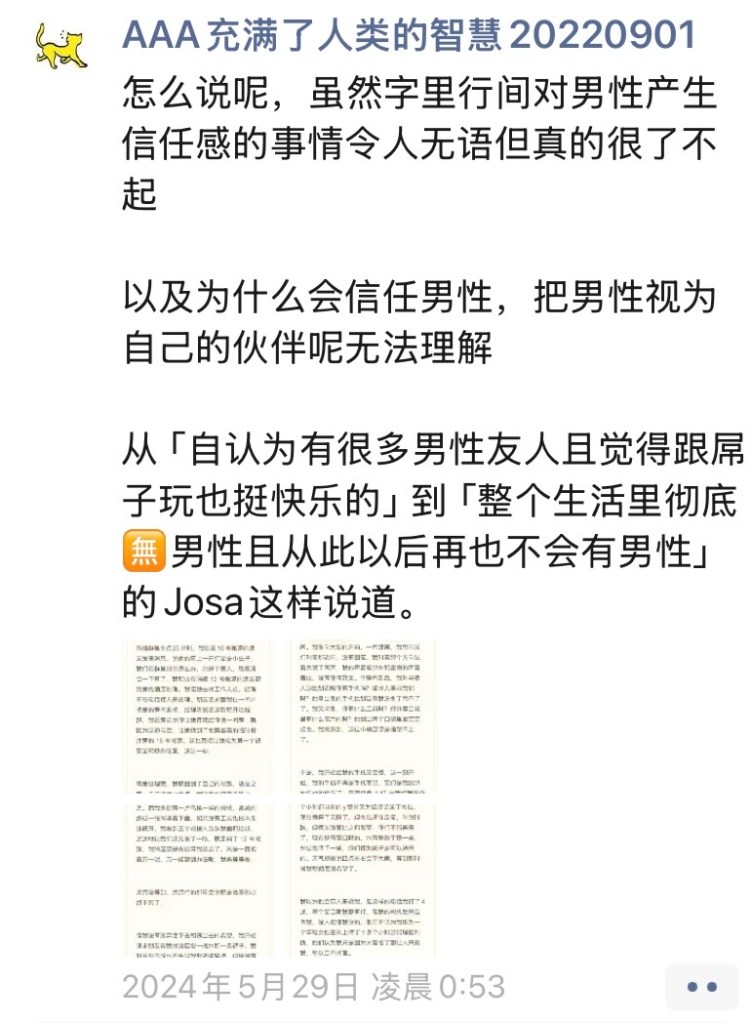View the fourth attached text screenshot

(362, 881)
